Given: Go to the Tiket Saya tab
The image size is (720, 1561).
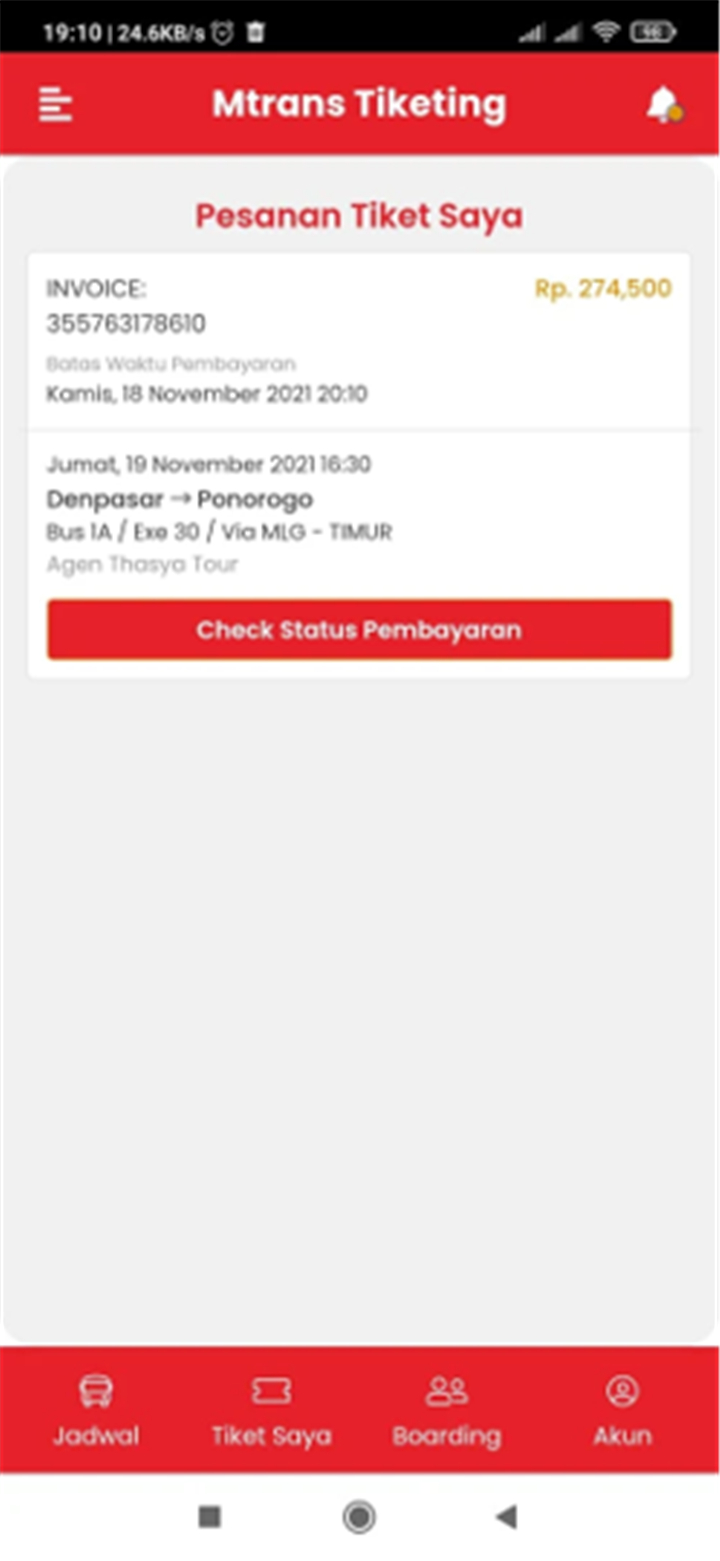Looking at the screenshot, I should 271,1411.
